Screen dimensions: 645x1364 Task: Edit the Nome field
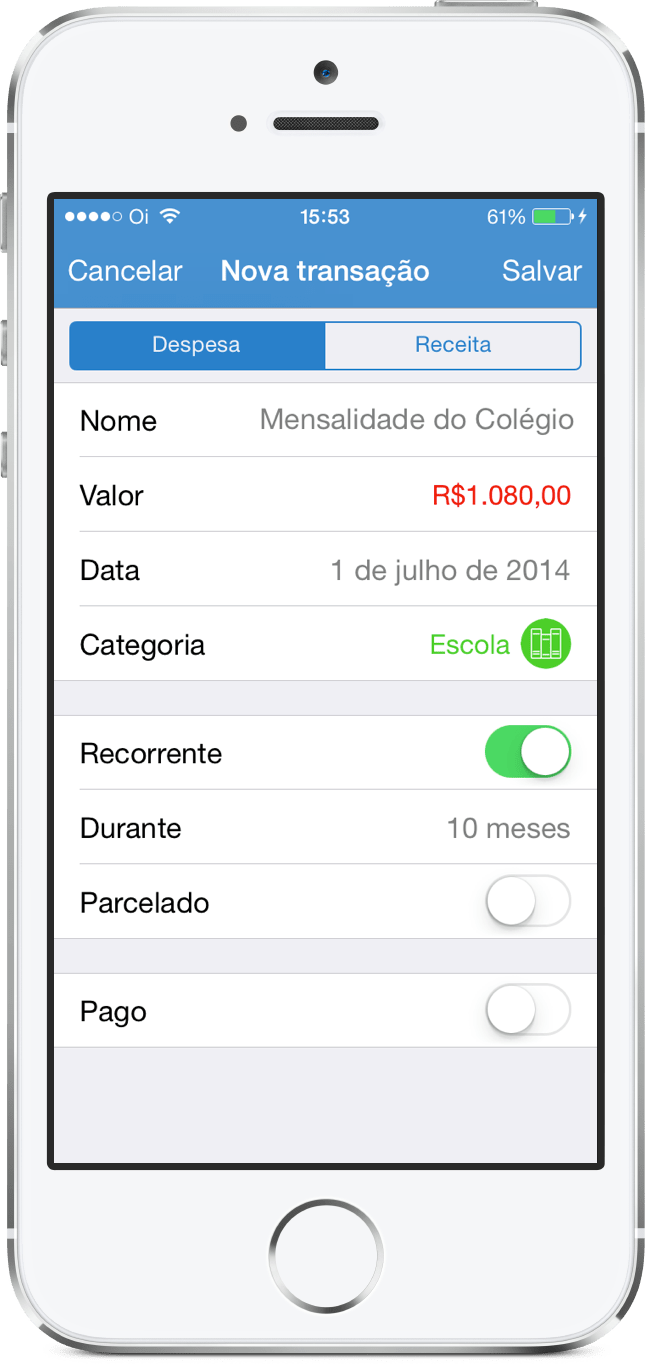(416, 420)
